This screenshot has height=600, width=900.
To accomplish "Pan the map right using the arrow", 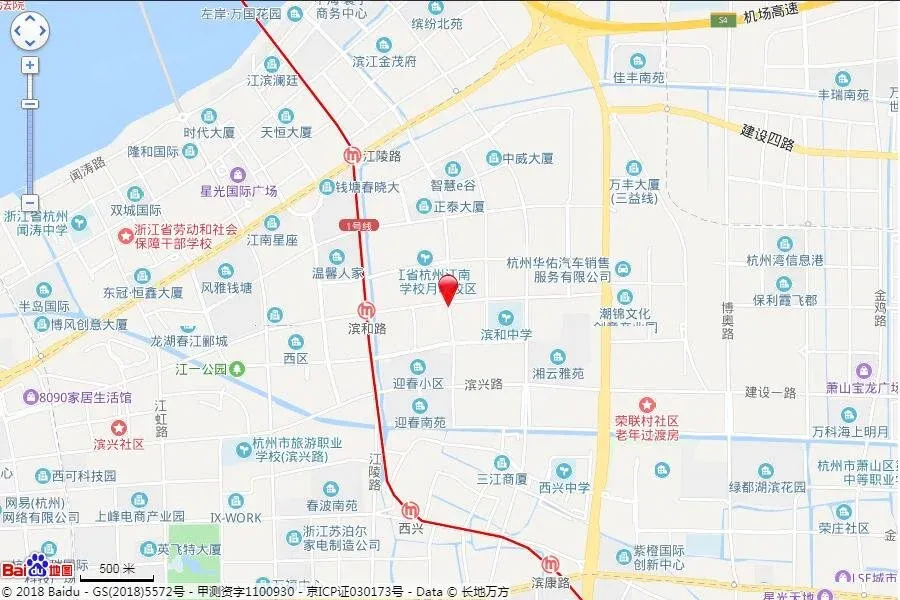I will pyautogui.click(x=42, y=31).
